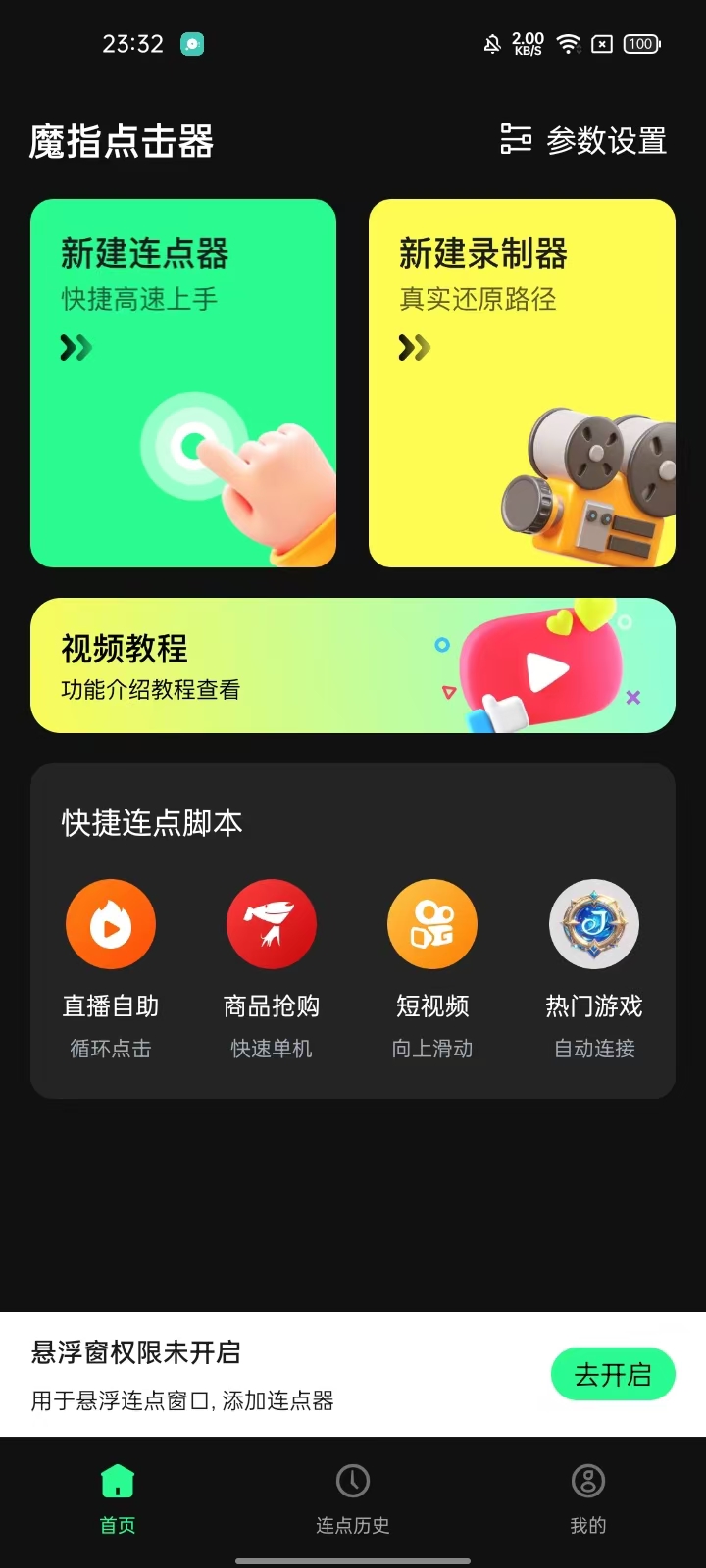The height and width of the screenshot is (1568, 706).
Task: Tap 去开启 to enable floating window permission
Action: point(613,1374)
